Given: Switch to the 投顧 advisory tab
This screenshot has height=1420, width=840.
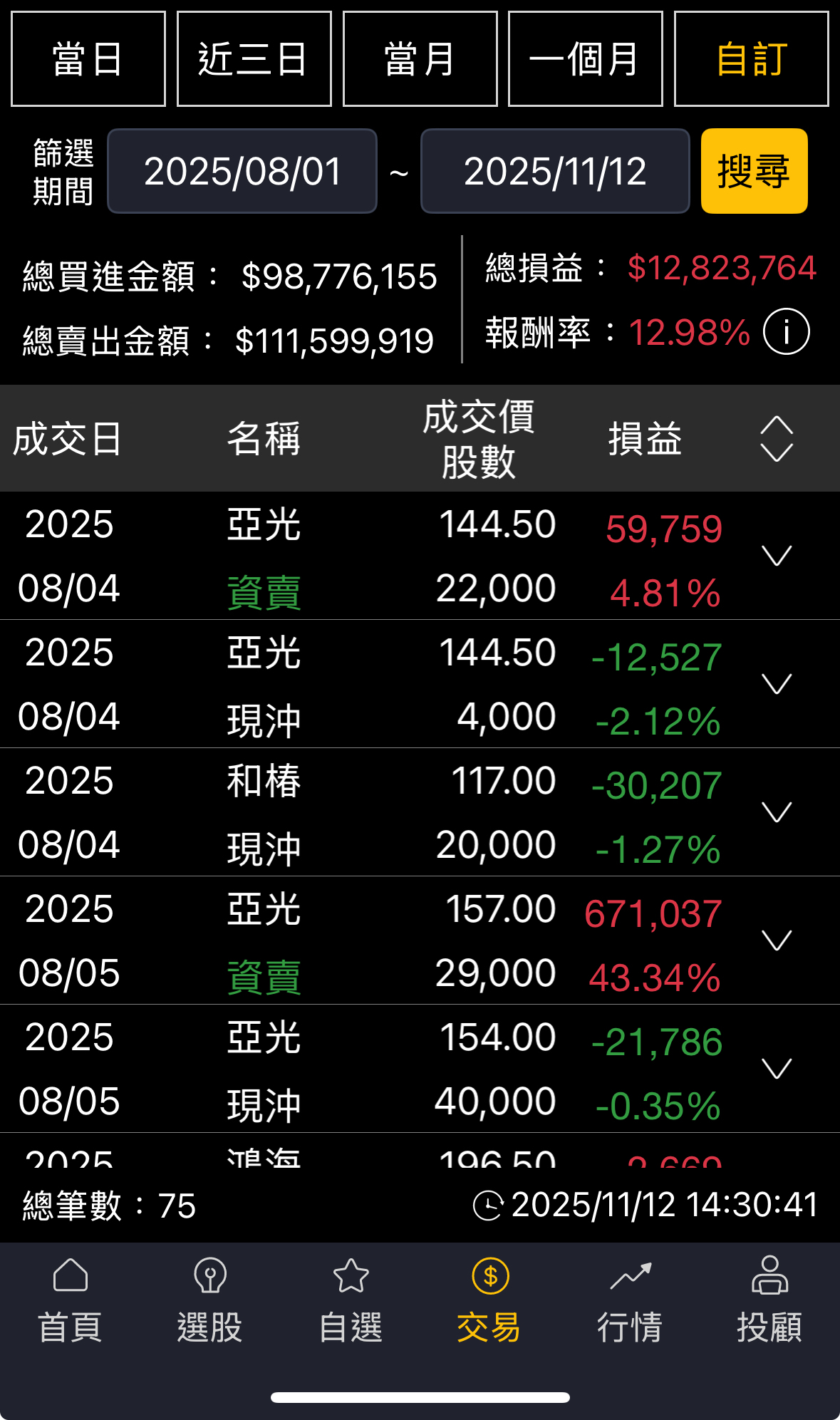Looking at the screenshot, I should [x=769, y=1300].
